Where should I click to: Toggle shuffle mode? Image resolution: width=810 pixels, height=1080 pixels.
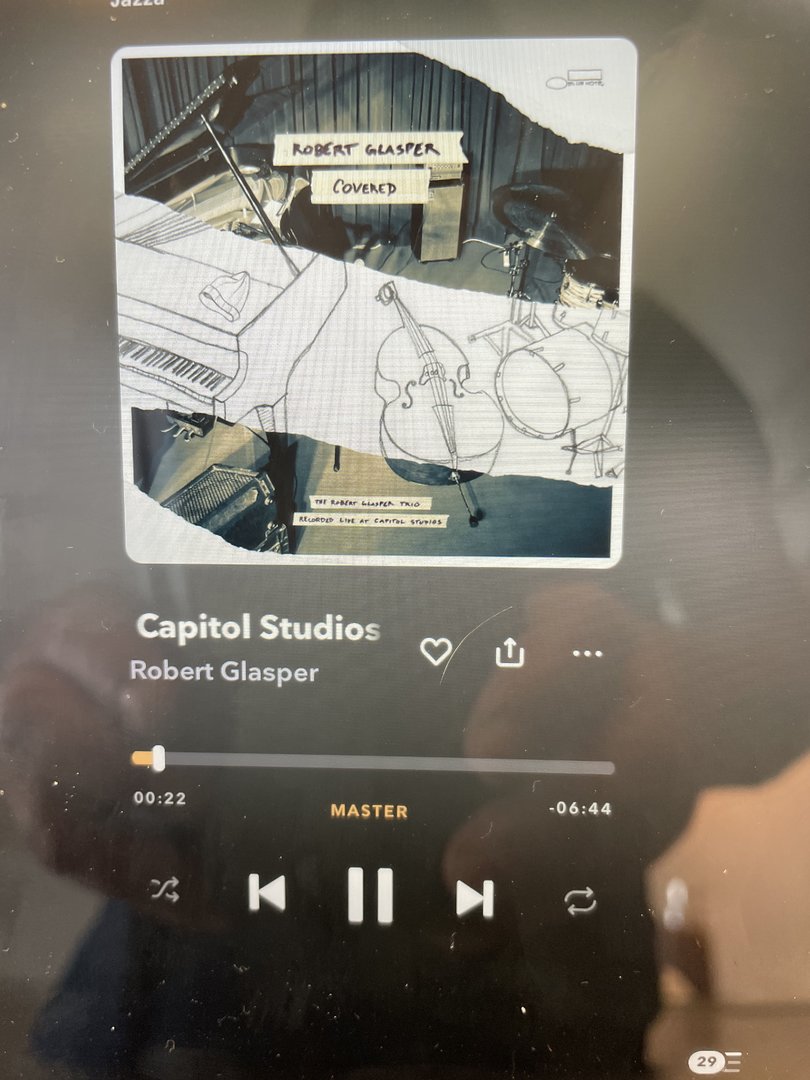pyautogui.click(x=165, y=890)
